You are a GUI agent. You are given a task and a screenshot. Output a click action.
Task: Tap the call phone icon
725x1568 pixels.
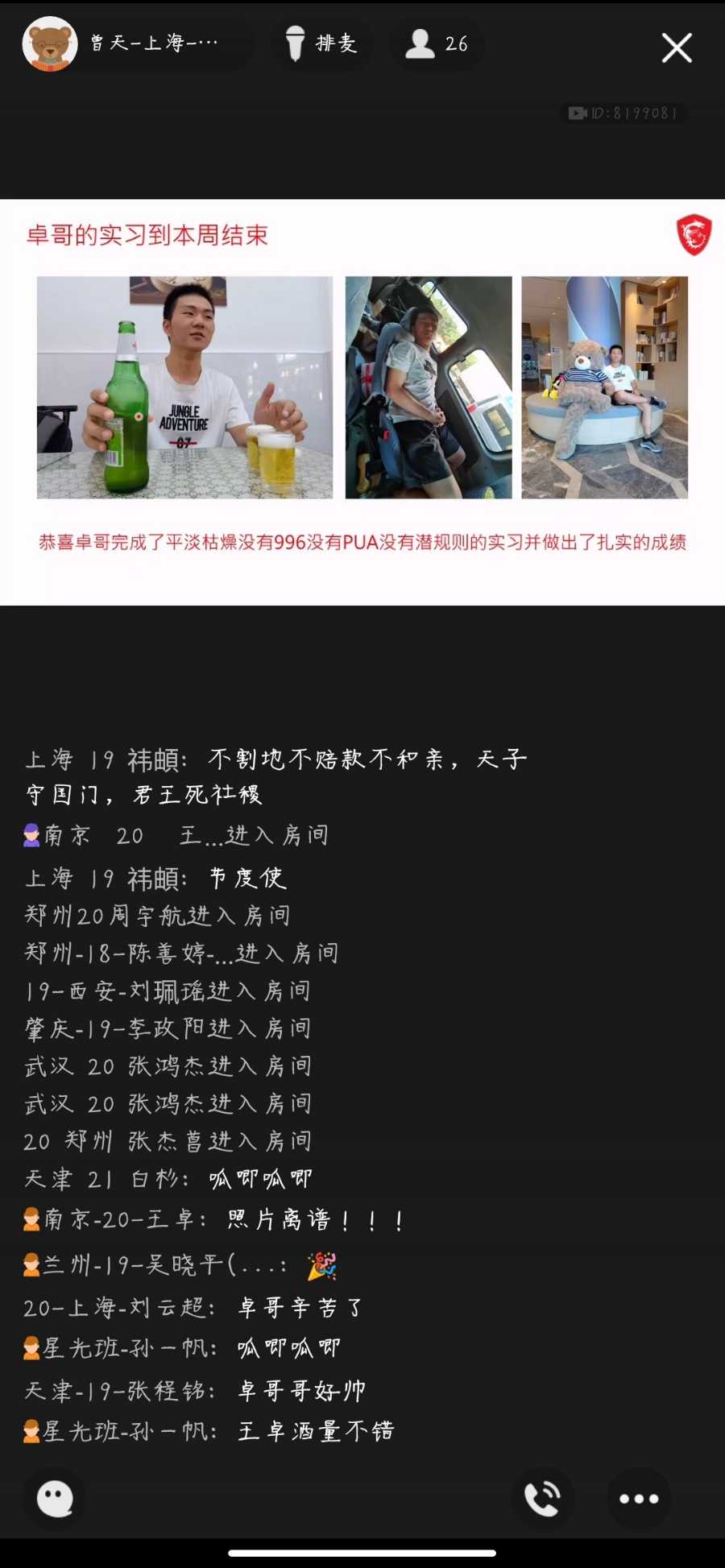tap(543, 1499)
